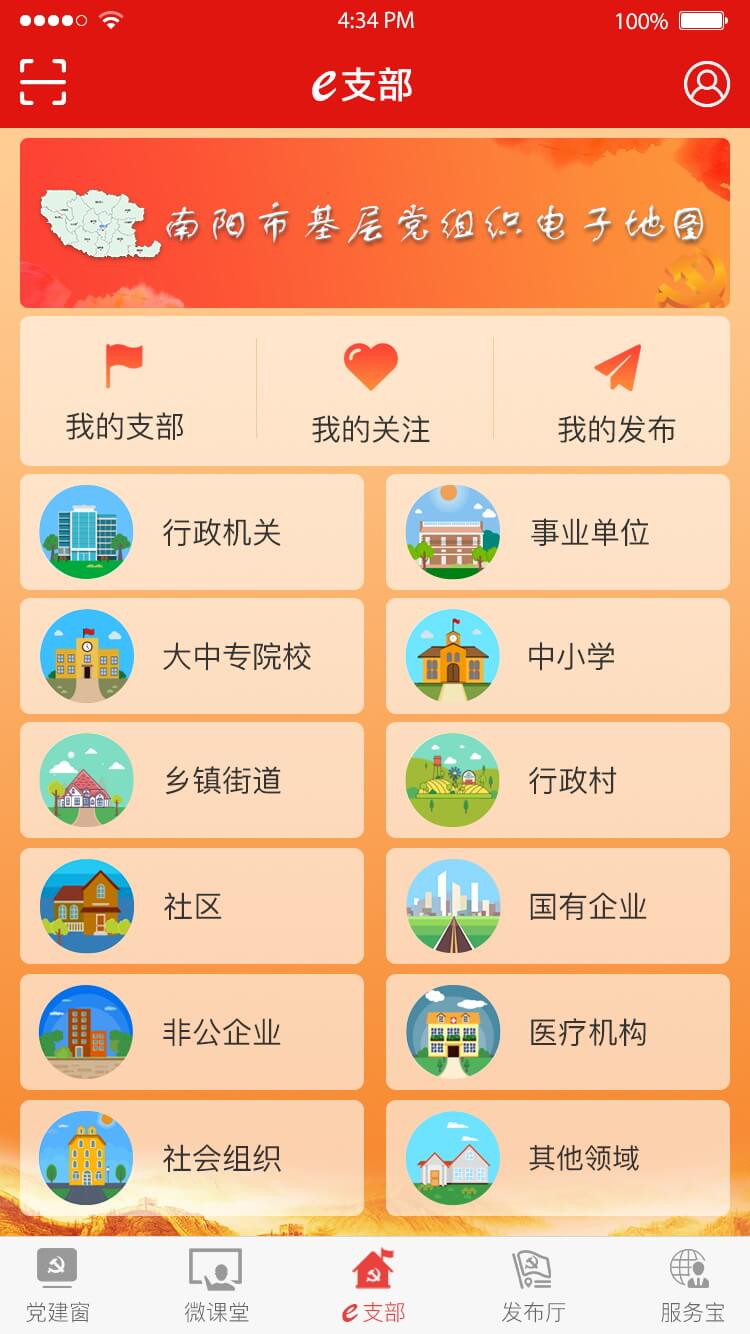The width and height of the screenshot is (750, 1334).
Task: Select the 行政机关 category
Action: click(192, 532)
